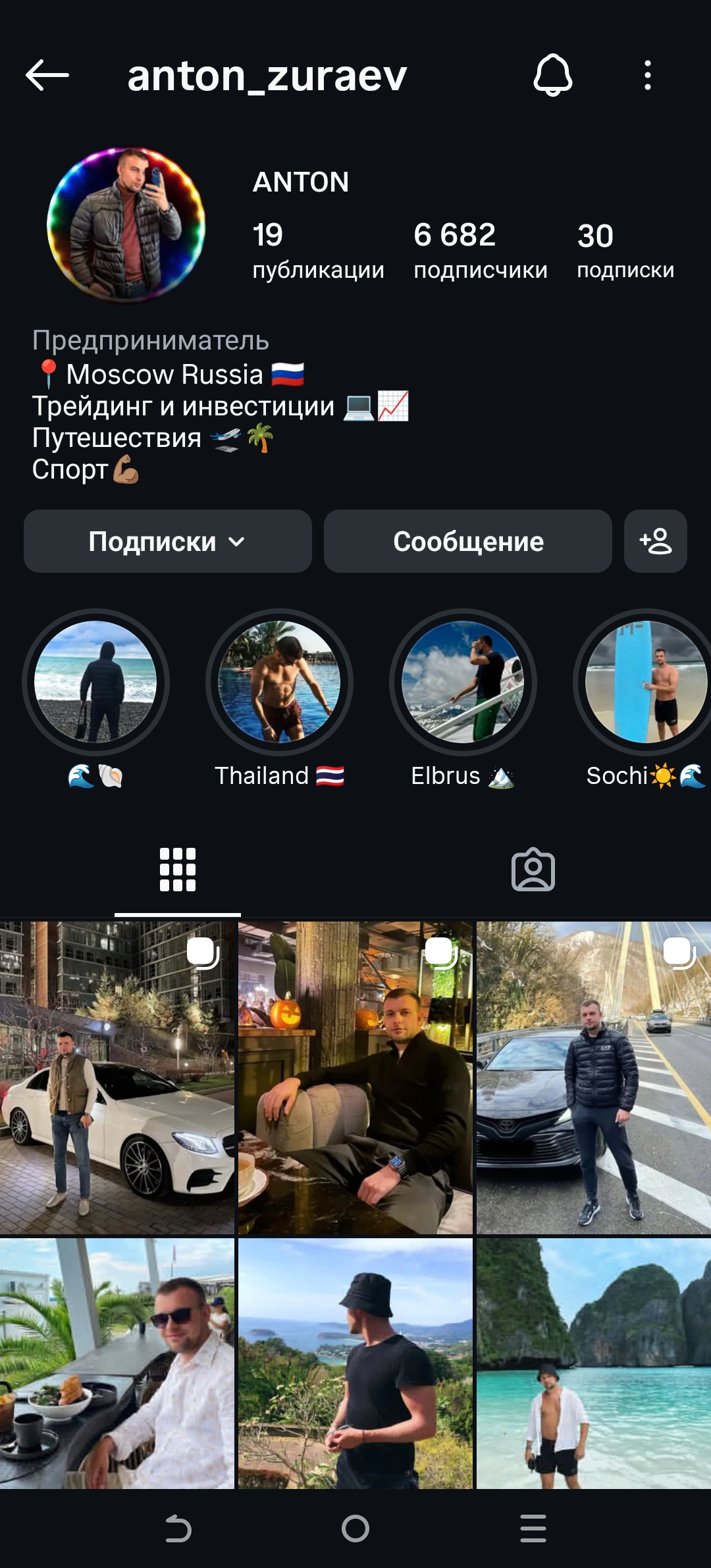This screenshot has width=711, height=1568.
Task: Expand the Подписки dropdown button
Action: tap(167, 541)
